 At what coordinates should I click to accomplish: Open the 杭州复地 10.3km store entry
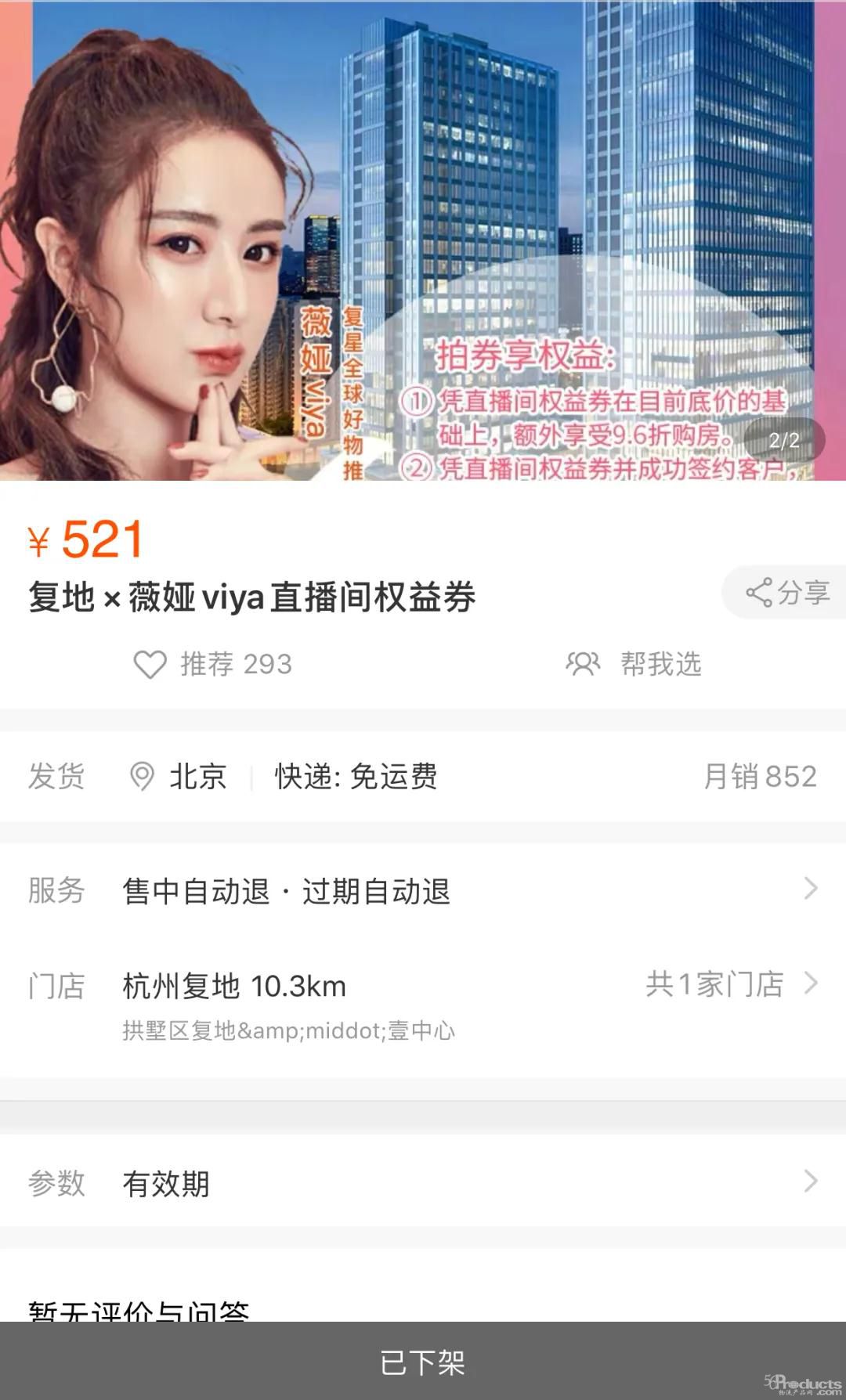tap(233, 985)
